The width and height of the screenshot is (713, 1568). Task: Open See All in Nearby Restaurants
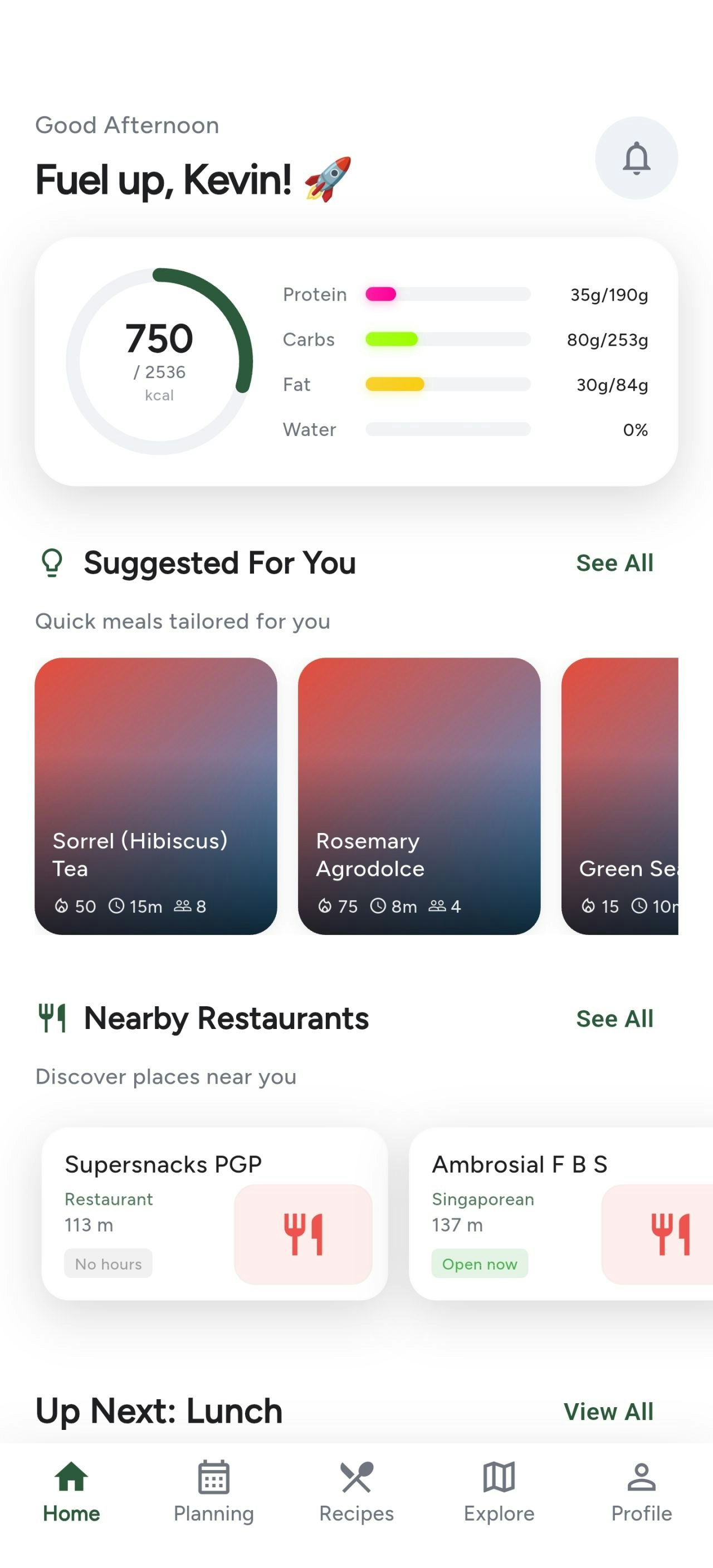pyautogui.click(x=615, y=1018)
